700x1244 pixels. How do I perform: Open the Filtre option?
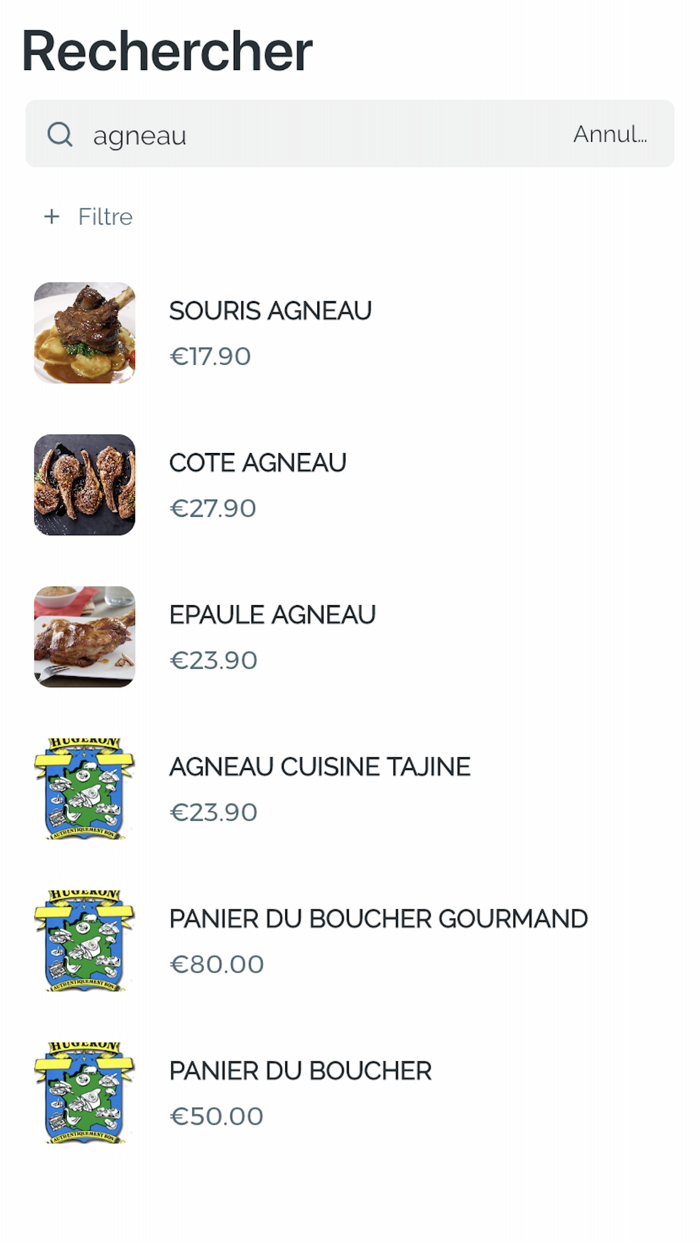point(89,217)
